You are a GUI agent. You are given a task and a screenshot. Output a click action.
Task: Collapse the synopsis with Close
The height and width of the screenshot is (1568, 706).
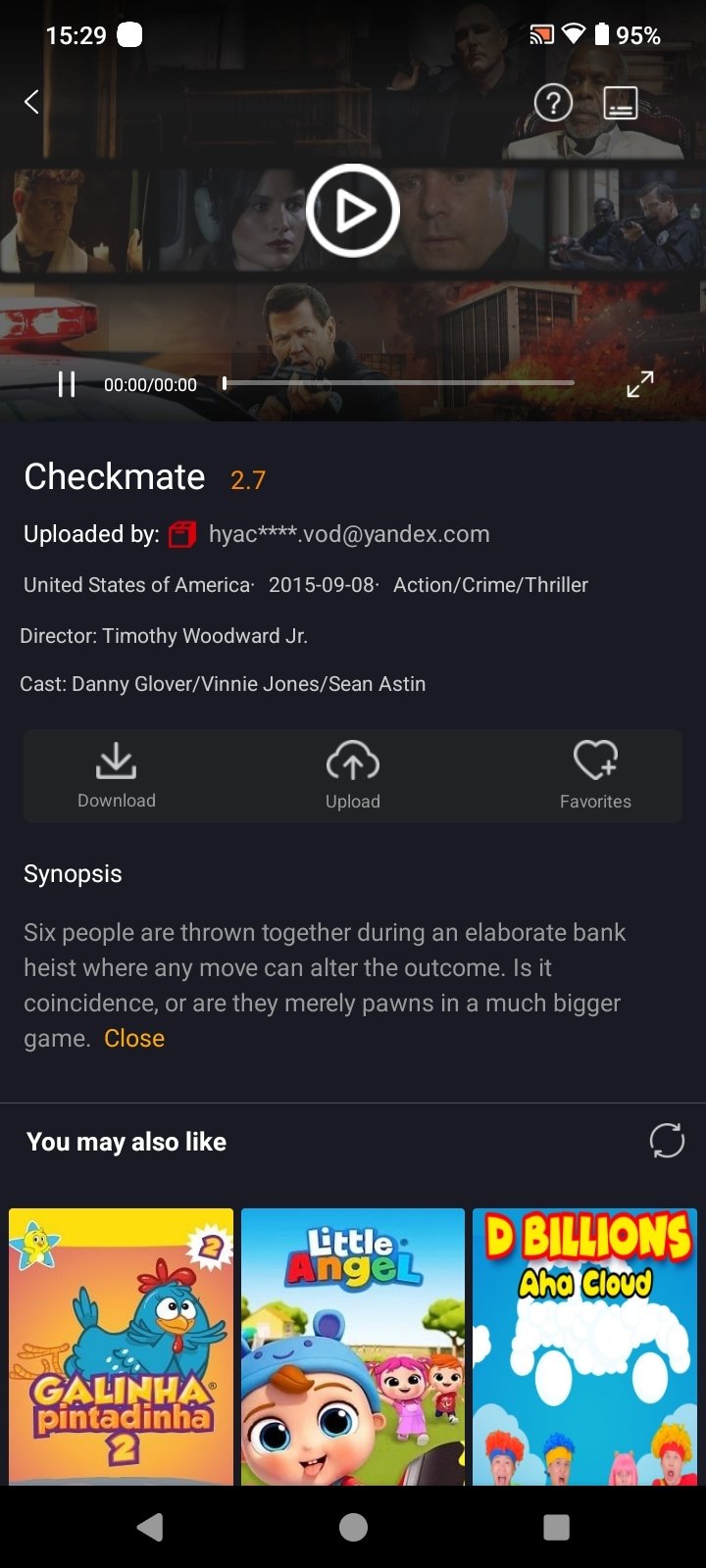pyautogui.click(x=134, y=1039)
